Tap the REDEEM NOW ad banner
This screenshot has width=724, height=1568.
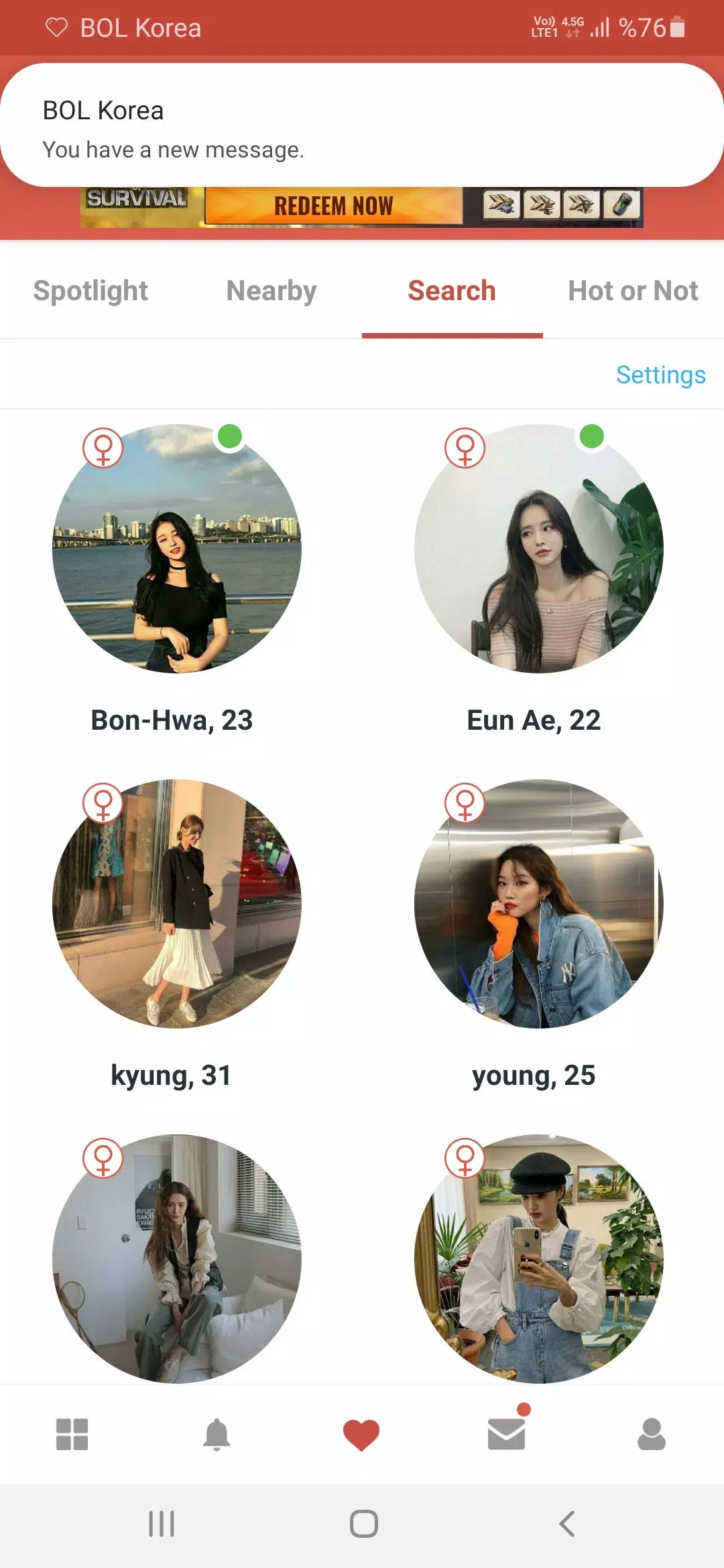tap(334, 206)
